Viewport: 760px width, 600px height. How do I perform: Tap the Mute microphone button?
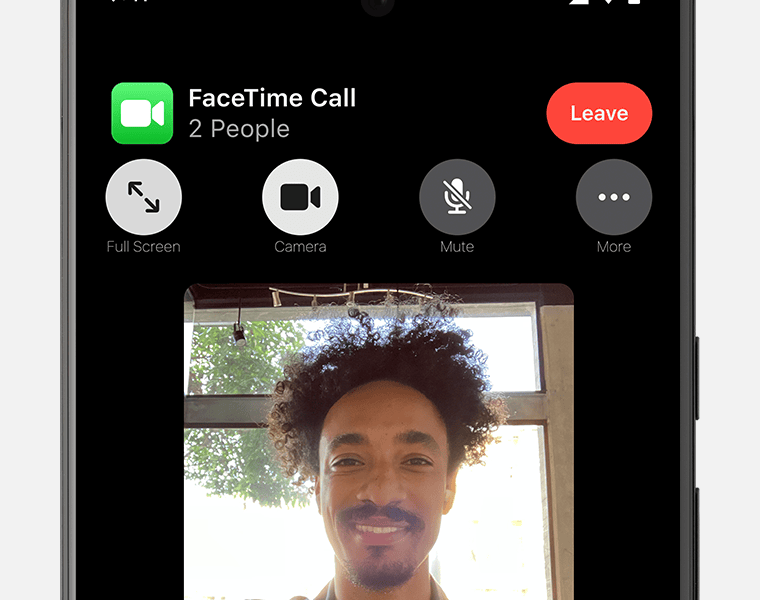pos(457,197)
